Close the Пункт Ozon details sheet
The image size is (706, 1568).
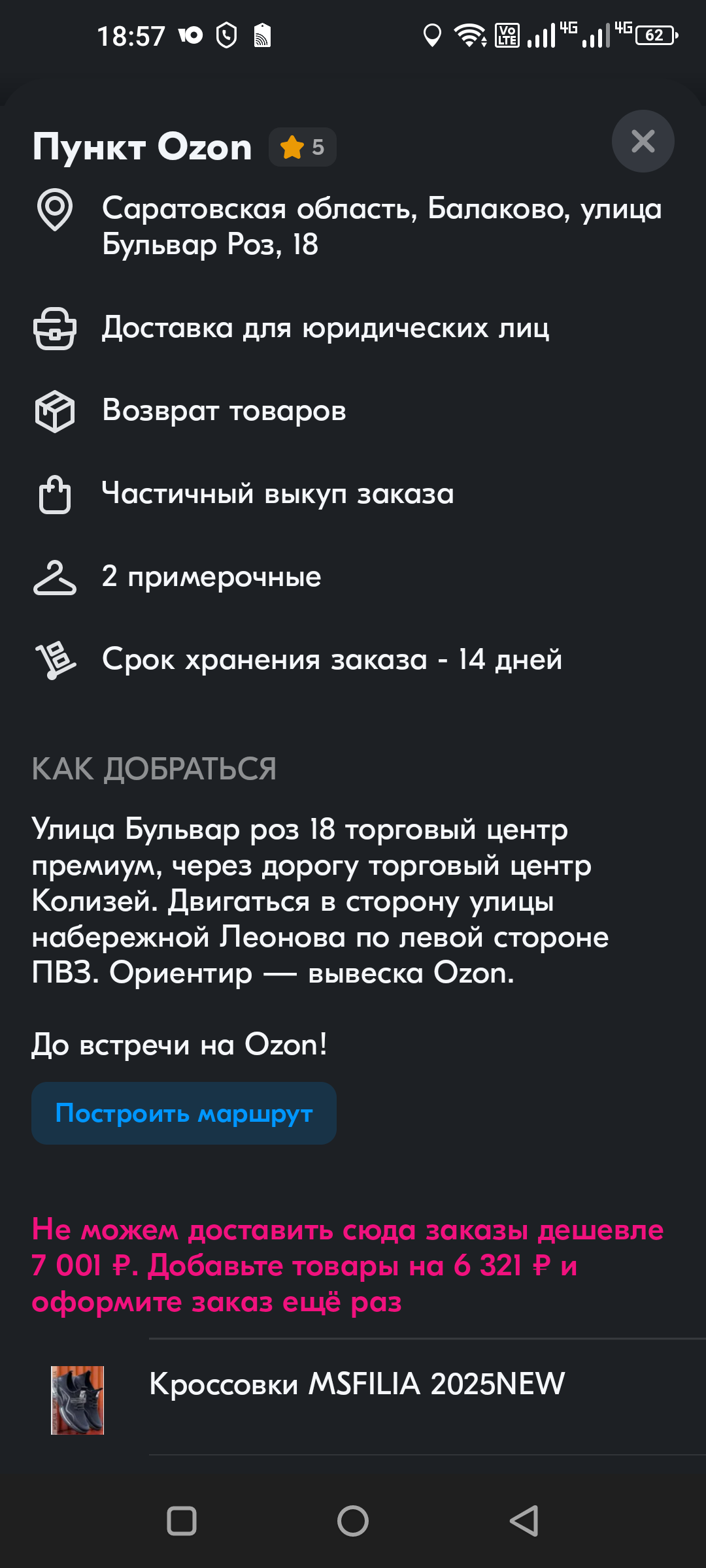[643, 141]
